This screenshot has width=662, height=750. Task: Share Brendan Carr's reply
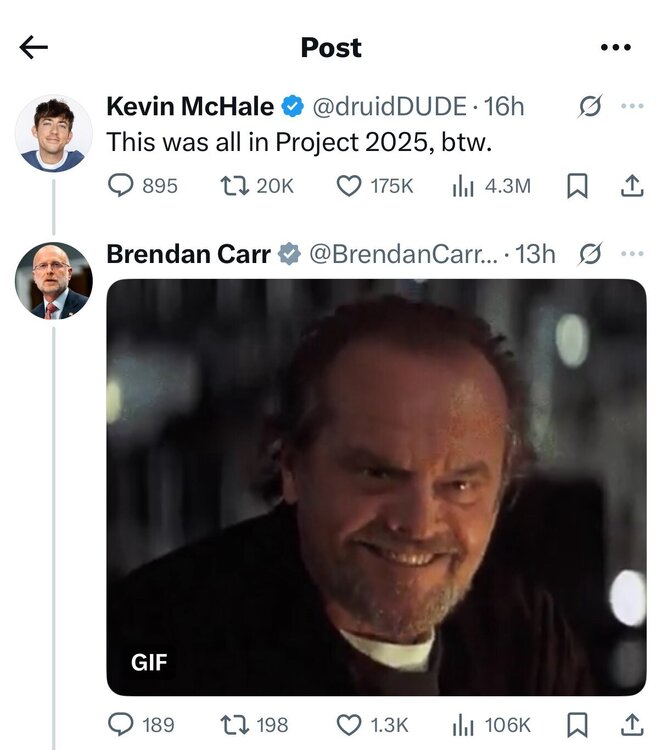(x=632, y=724)
